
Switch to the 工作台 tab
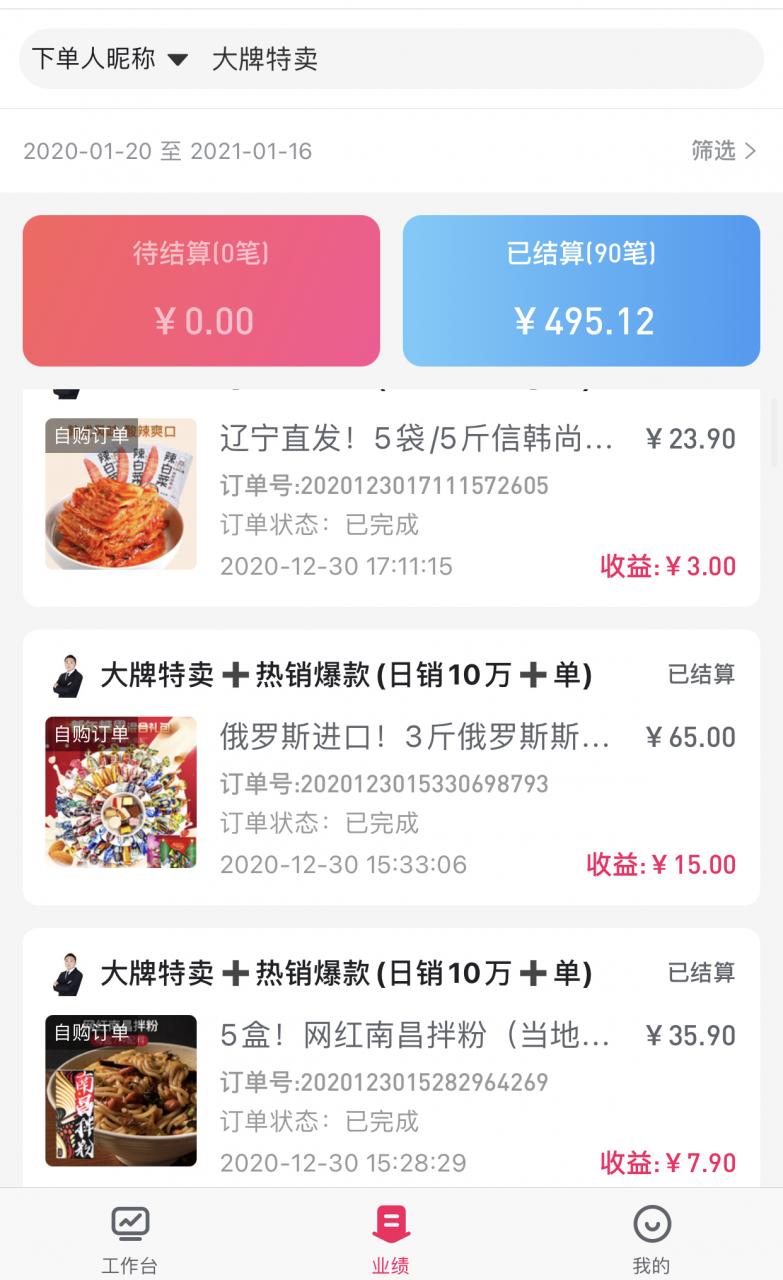[130, 1240]
